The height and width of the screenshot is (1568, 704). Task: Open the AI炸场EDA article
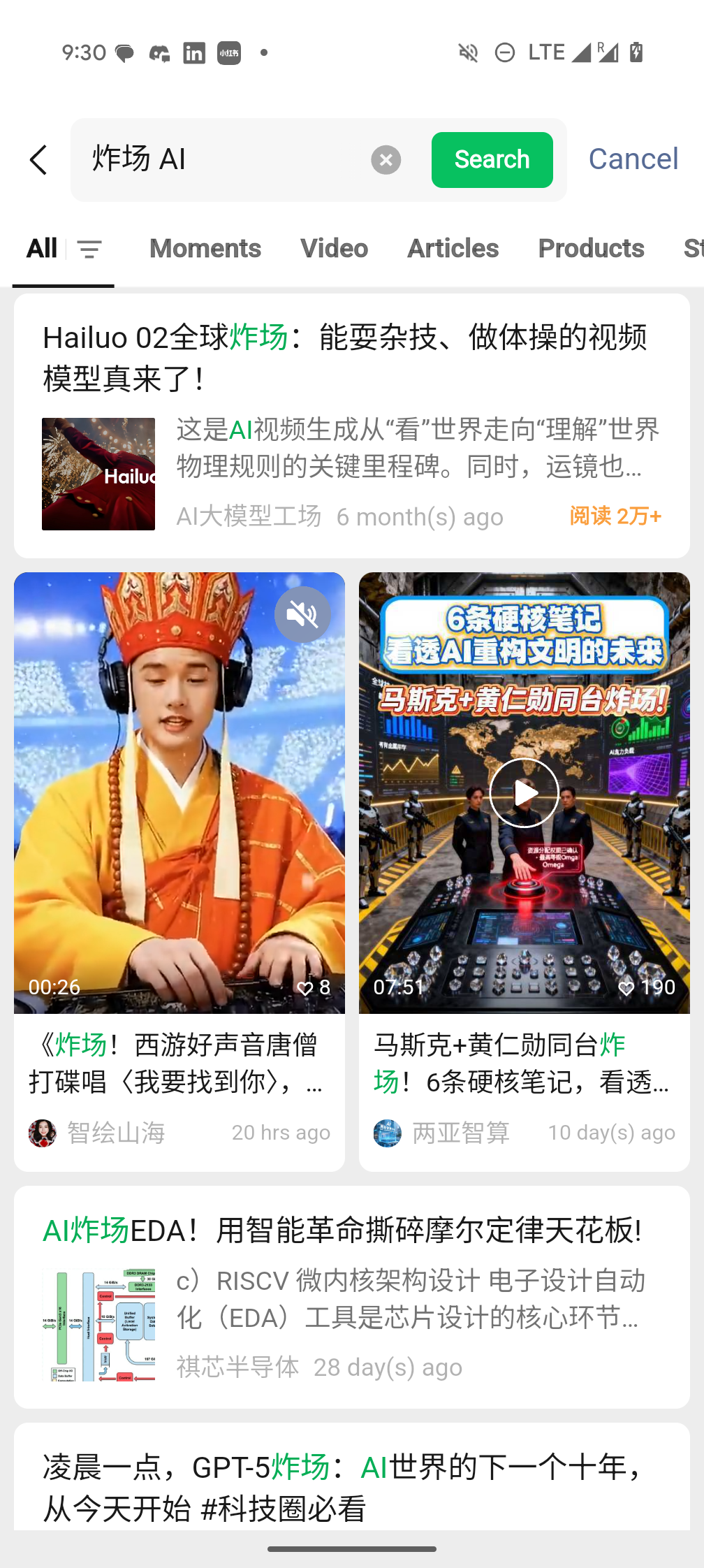click(342, 1231)
